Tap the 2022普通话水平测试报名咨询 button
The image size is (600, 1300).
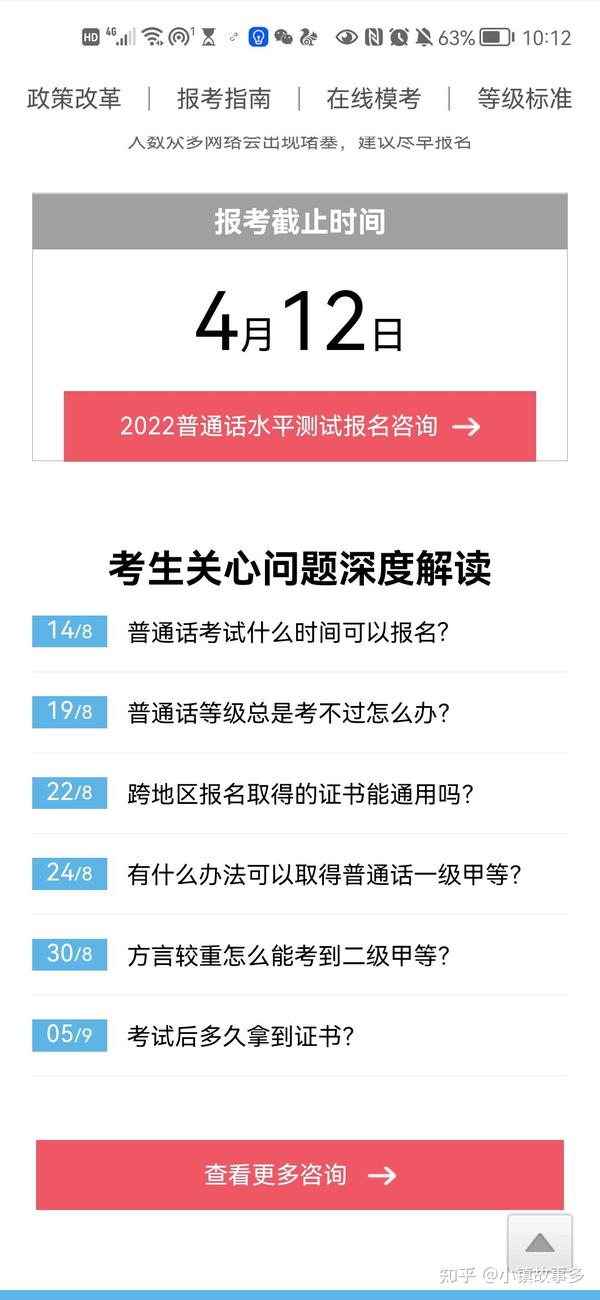300,426
